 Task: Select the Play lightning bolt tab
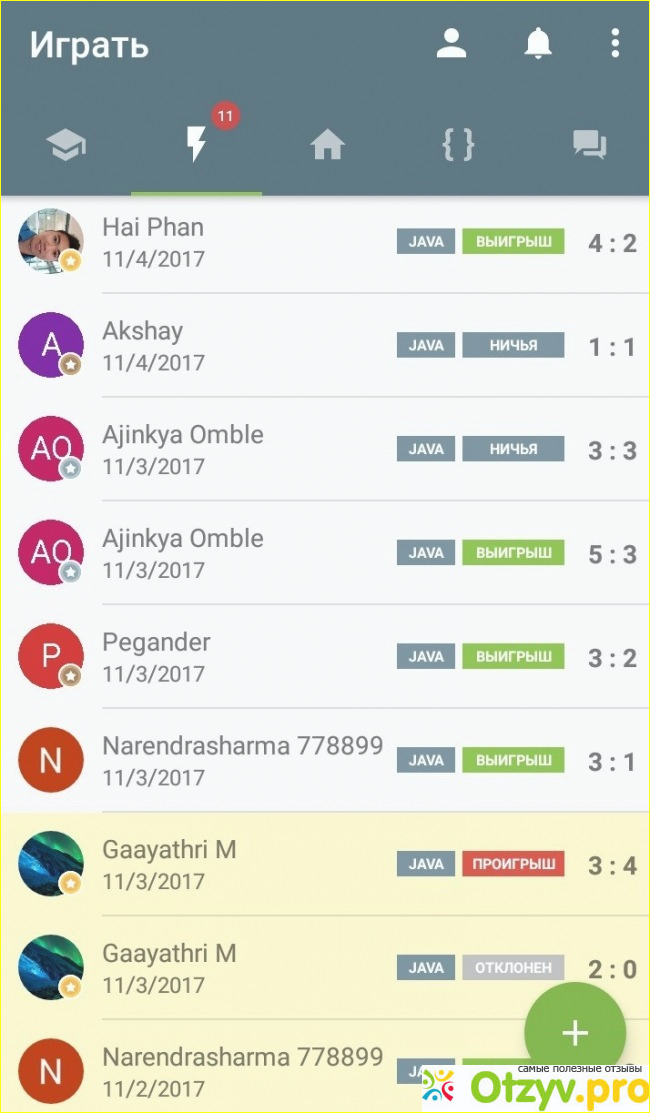click(196, 146)
